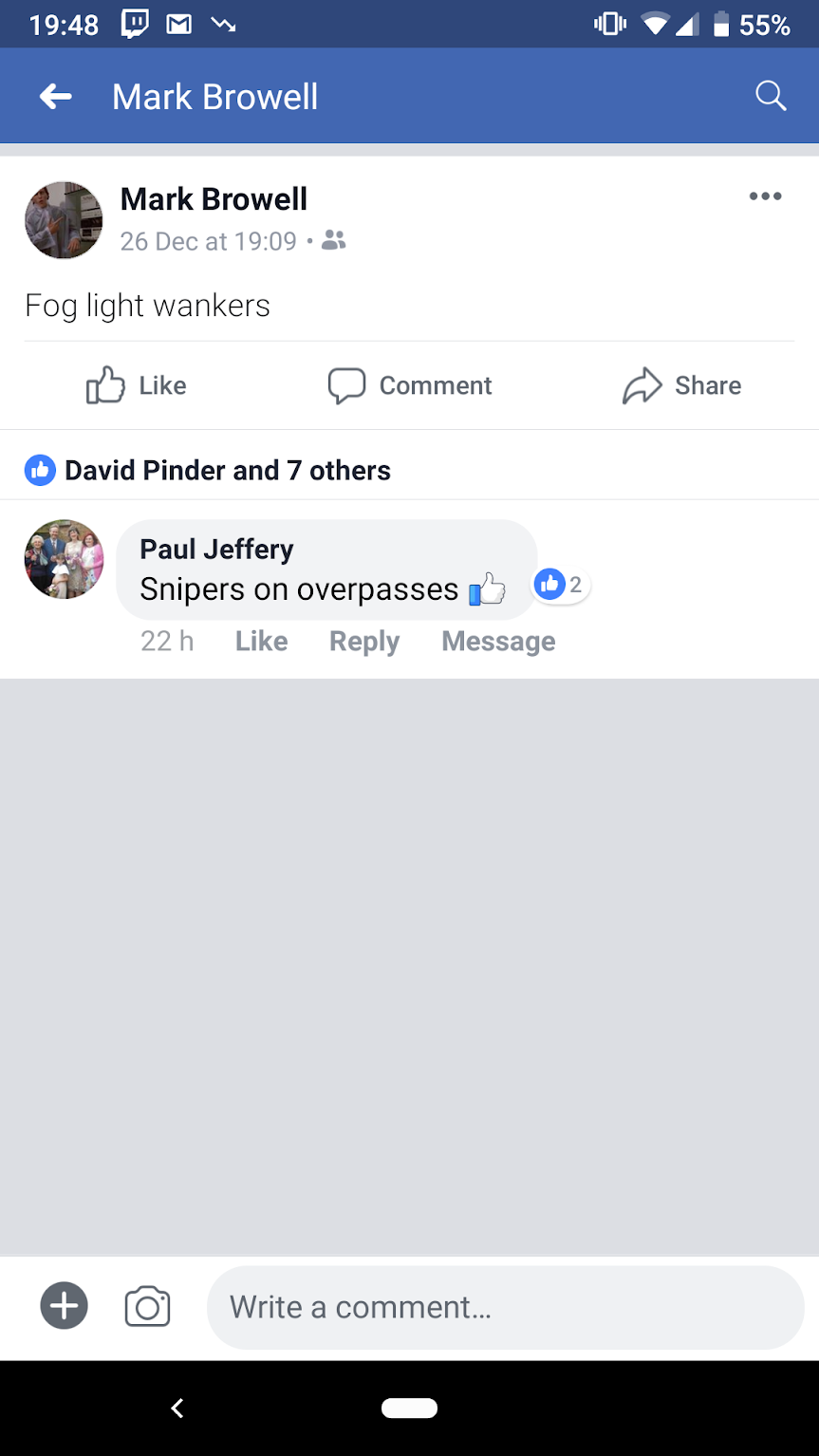The width and height of the screenshot is (819, 1456).
Task: Comment on the Fog light post
Action: click(x=410, y=385)
